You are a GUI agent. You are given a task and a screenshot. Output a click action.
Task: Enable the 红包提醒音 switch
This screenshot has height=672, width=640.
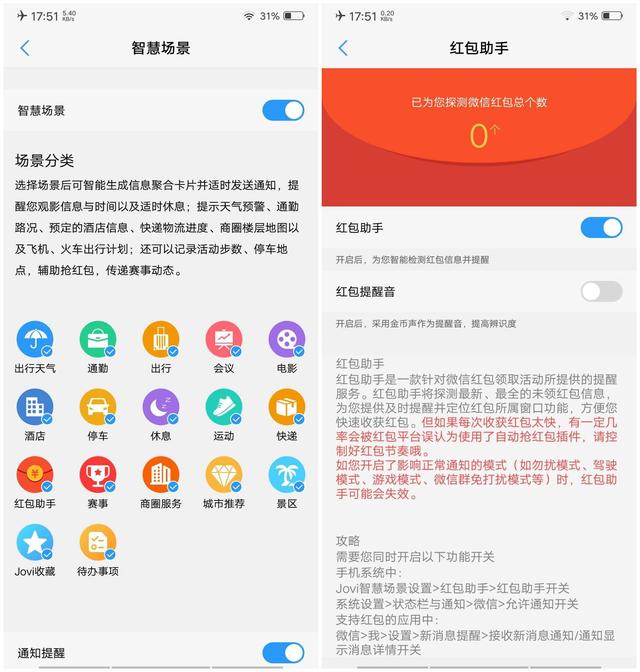pos(601,291)
